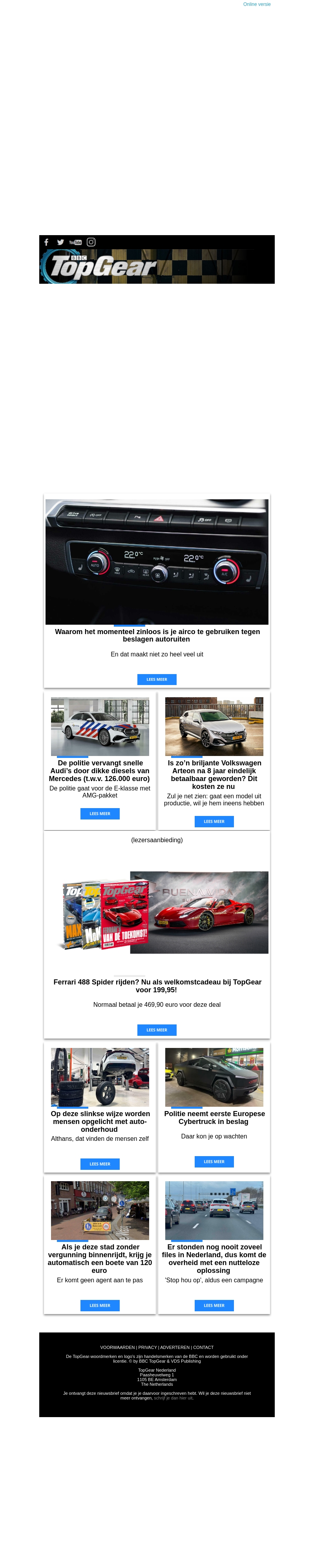Tap Lees meer for the Volkswagen Arteon
The width and height of the screenshot is (314, 1568).
(x=214, y=821)
